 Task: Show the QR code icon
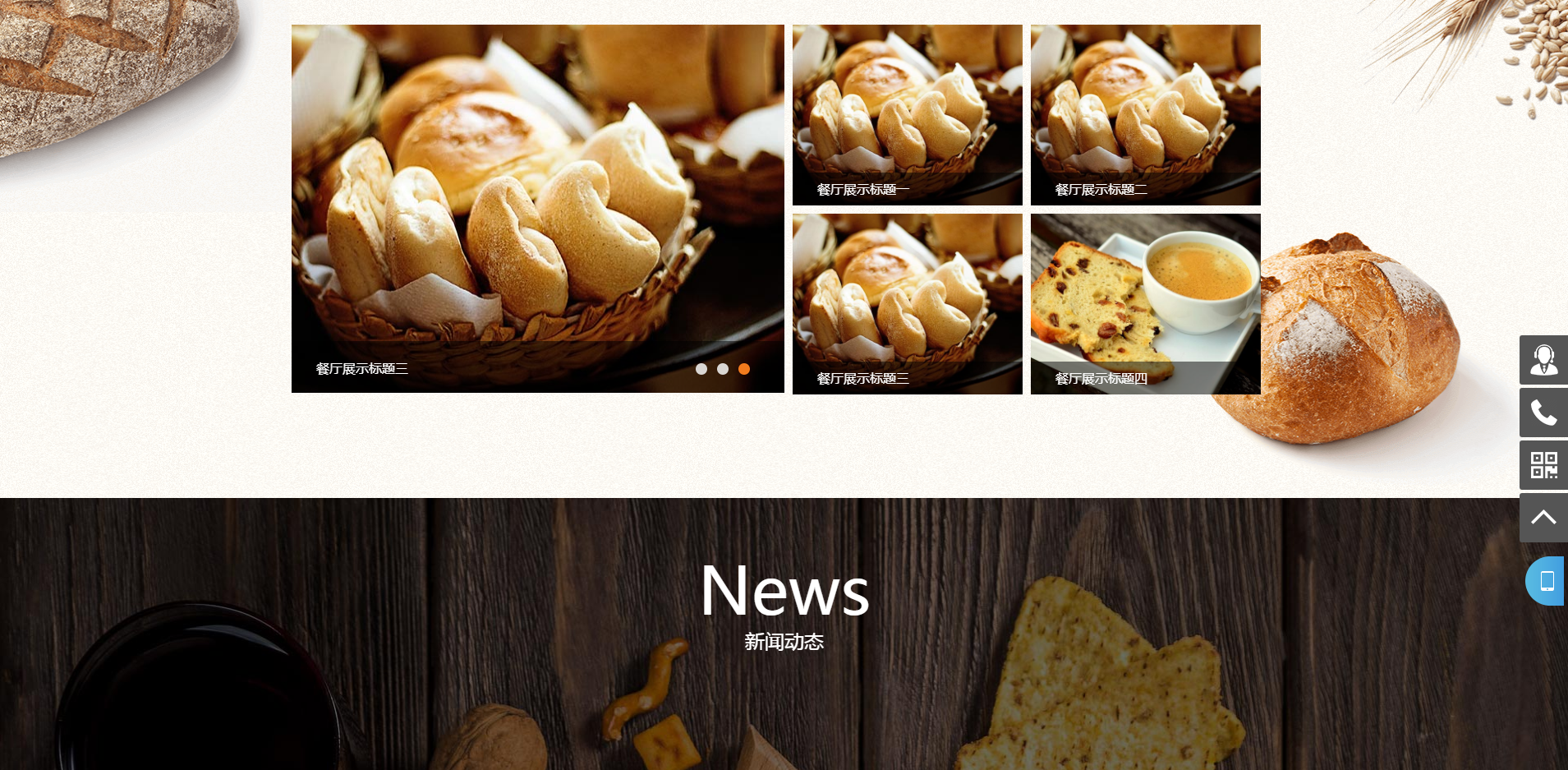1543,465
